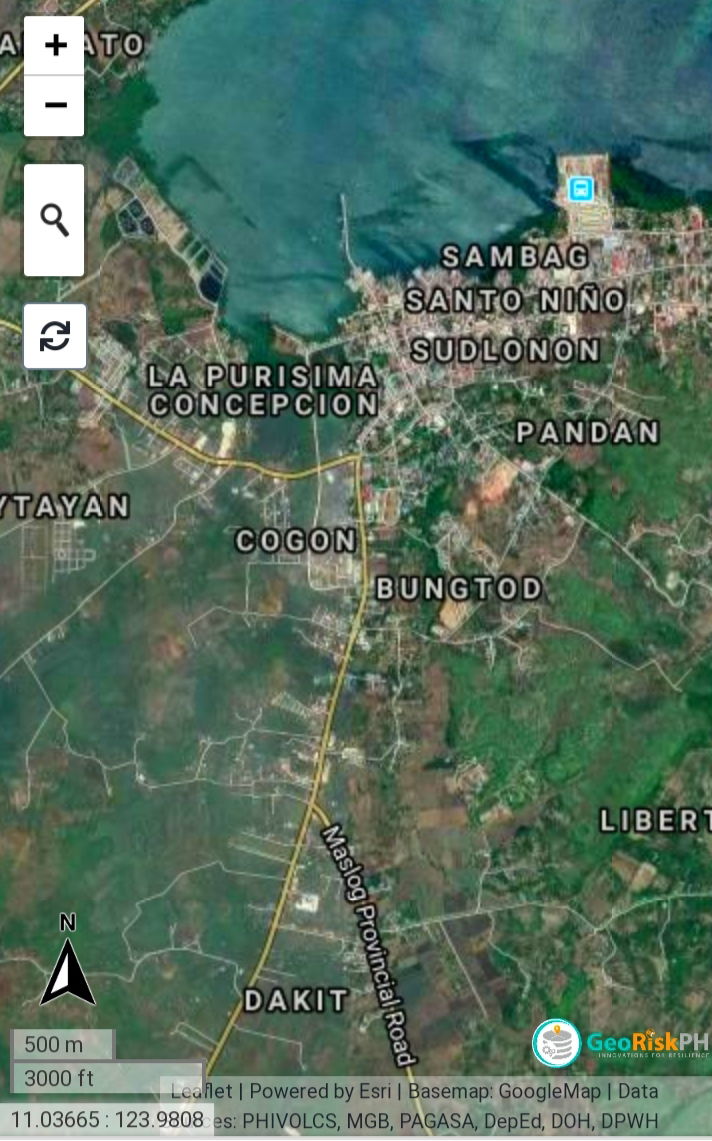
Task: Zoom in on the map
Action: pos(55,45)
